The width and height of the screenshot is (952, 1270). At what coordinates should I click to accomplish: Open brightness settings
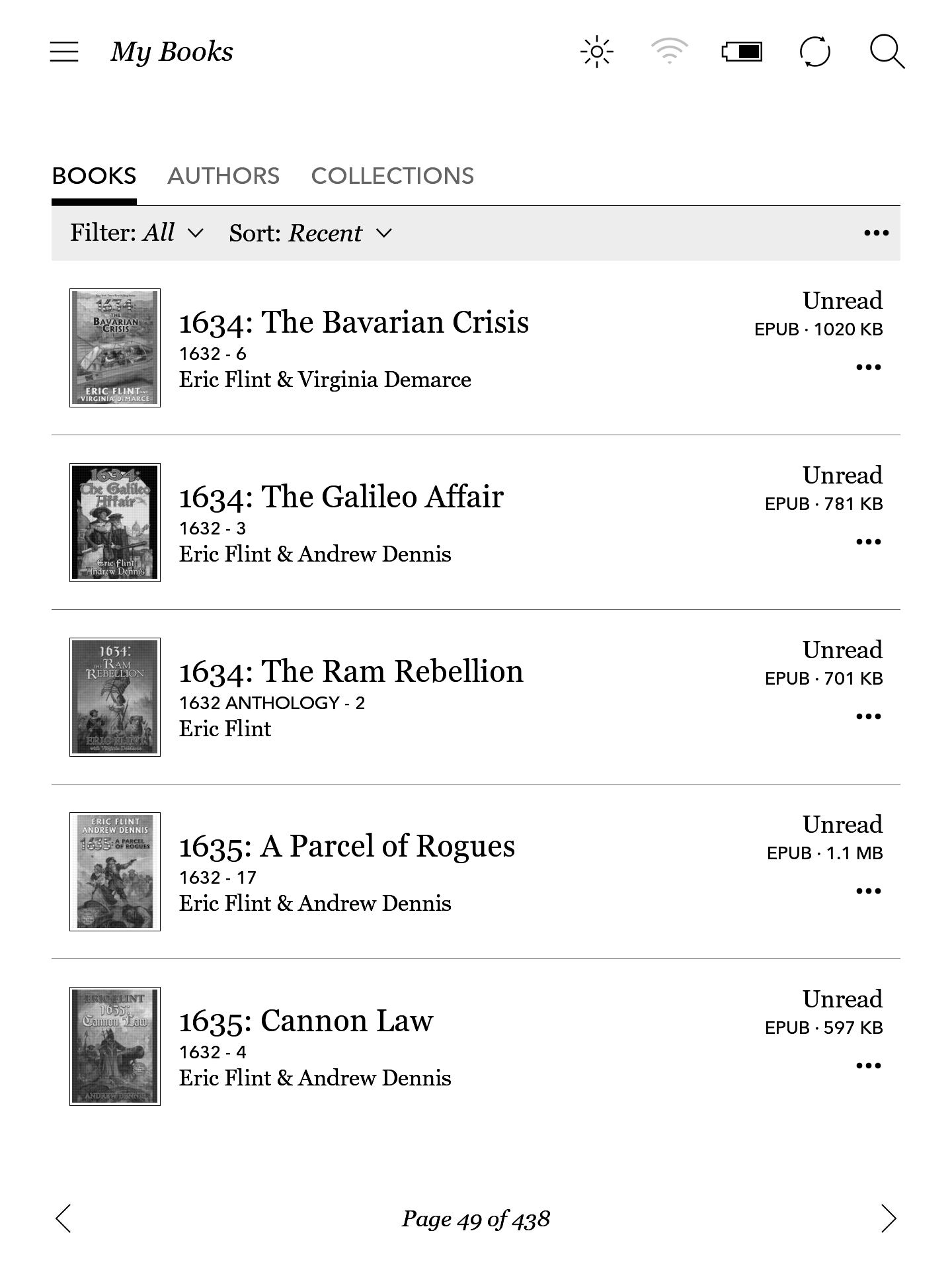pos(596,52)
